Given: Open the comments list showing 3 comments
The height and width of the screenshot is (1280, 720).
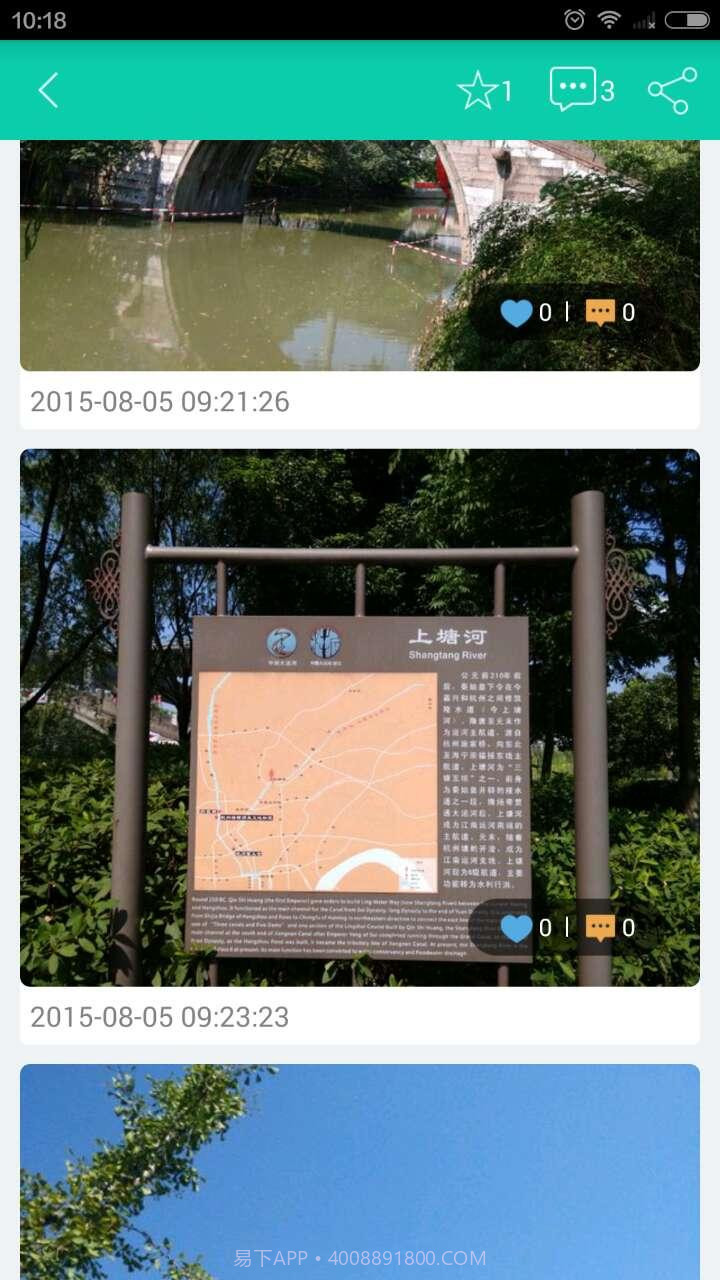Looking at the screenshot, I should coord(572,88).
